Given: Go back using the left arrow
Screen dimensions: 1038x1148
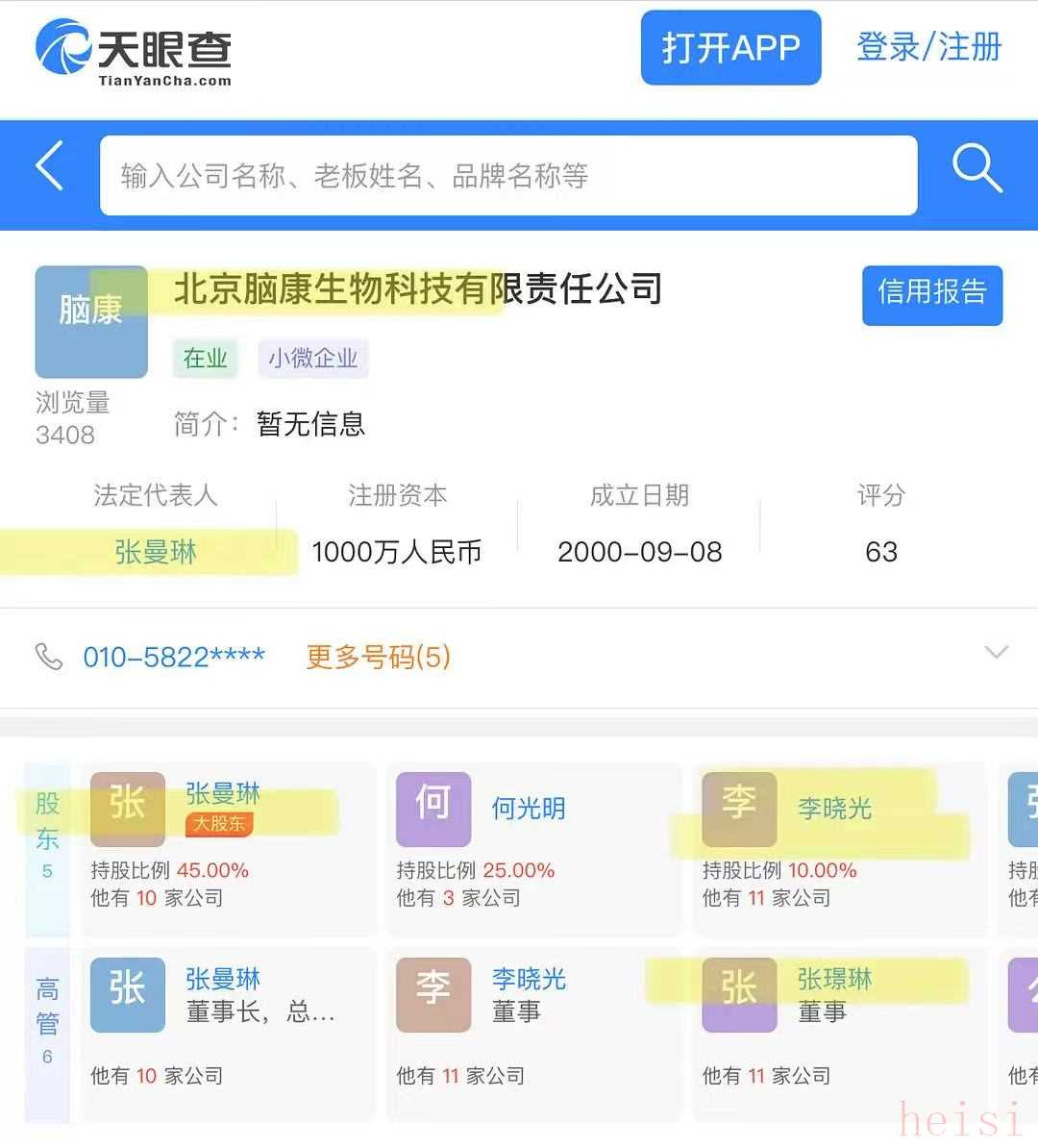Looking at the screenshot, I should pos(50,167).
